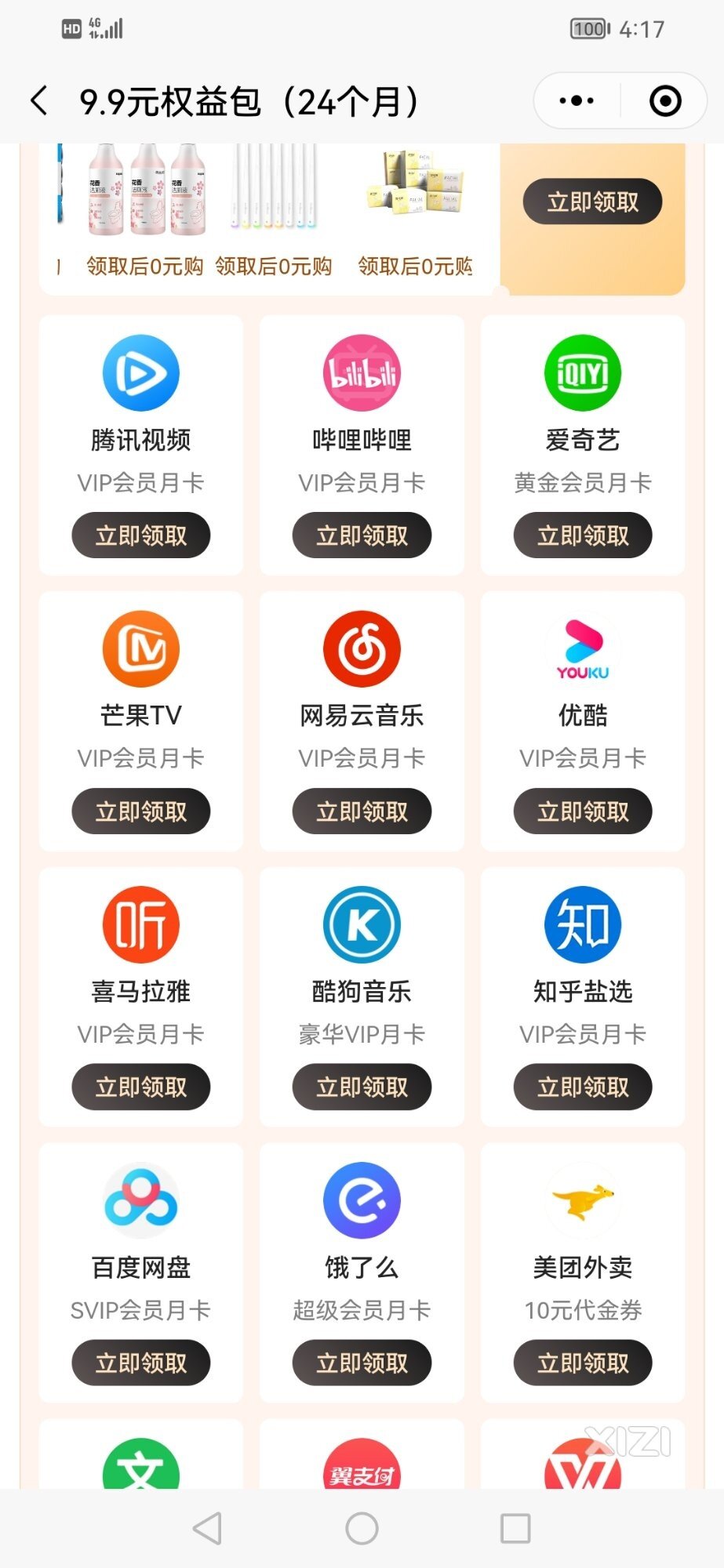The image size is (724, 1568).
Task: Claim the 爱奇艺 黄金会员月卡
Action: point(583,535)
